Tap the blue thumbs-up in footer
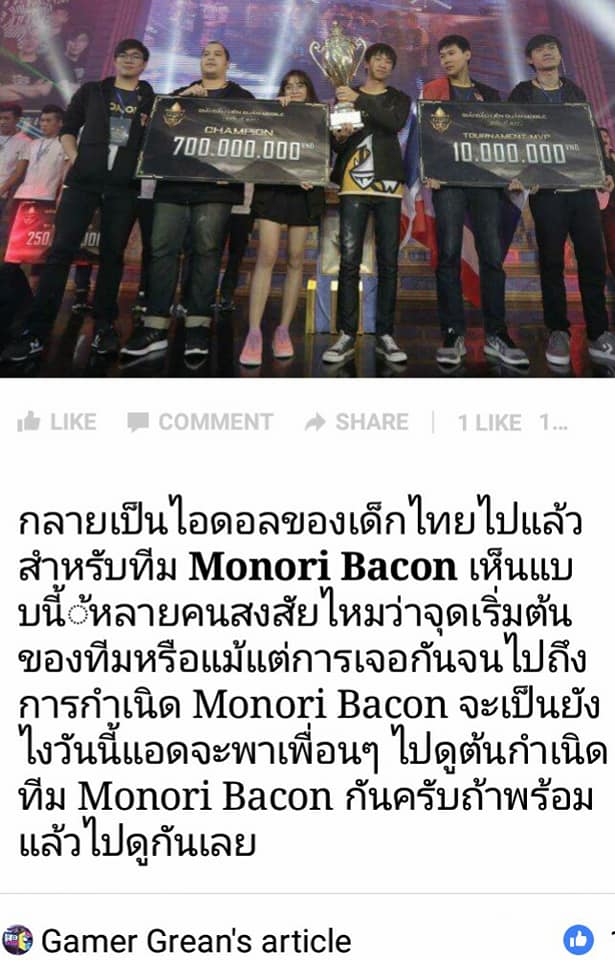This screenshot has height=960, width=615. tap(578, 939)
